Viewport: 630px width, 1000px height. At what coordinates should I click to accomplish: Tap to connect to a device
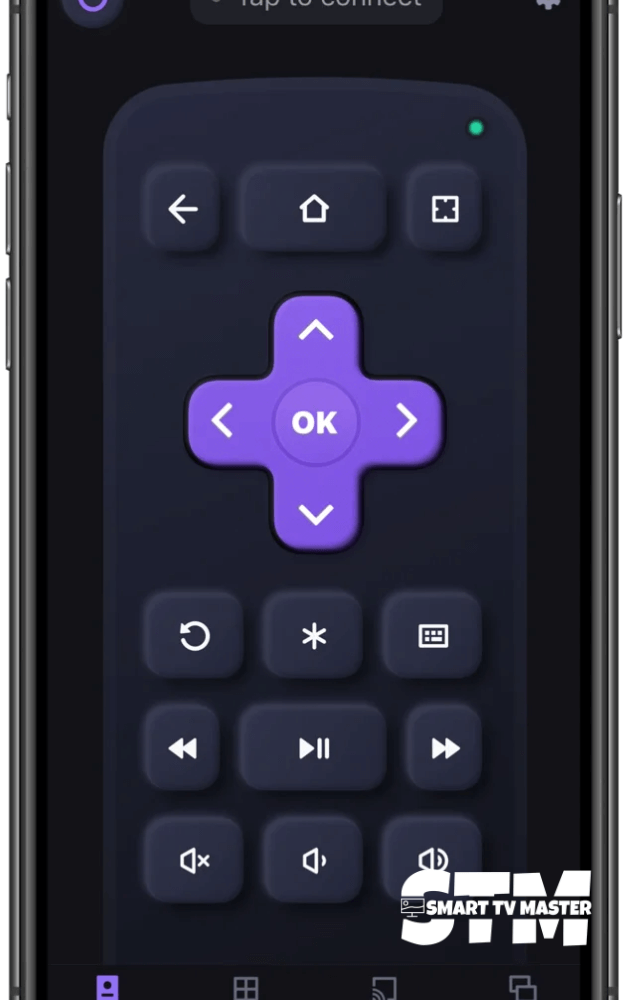316,5
